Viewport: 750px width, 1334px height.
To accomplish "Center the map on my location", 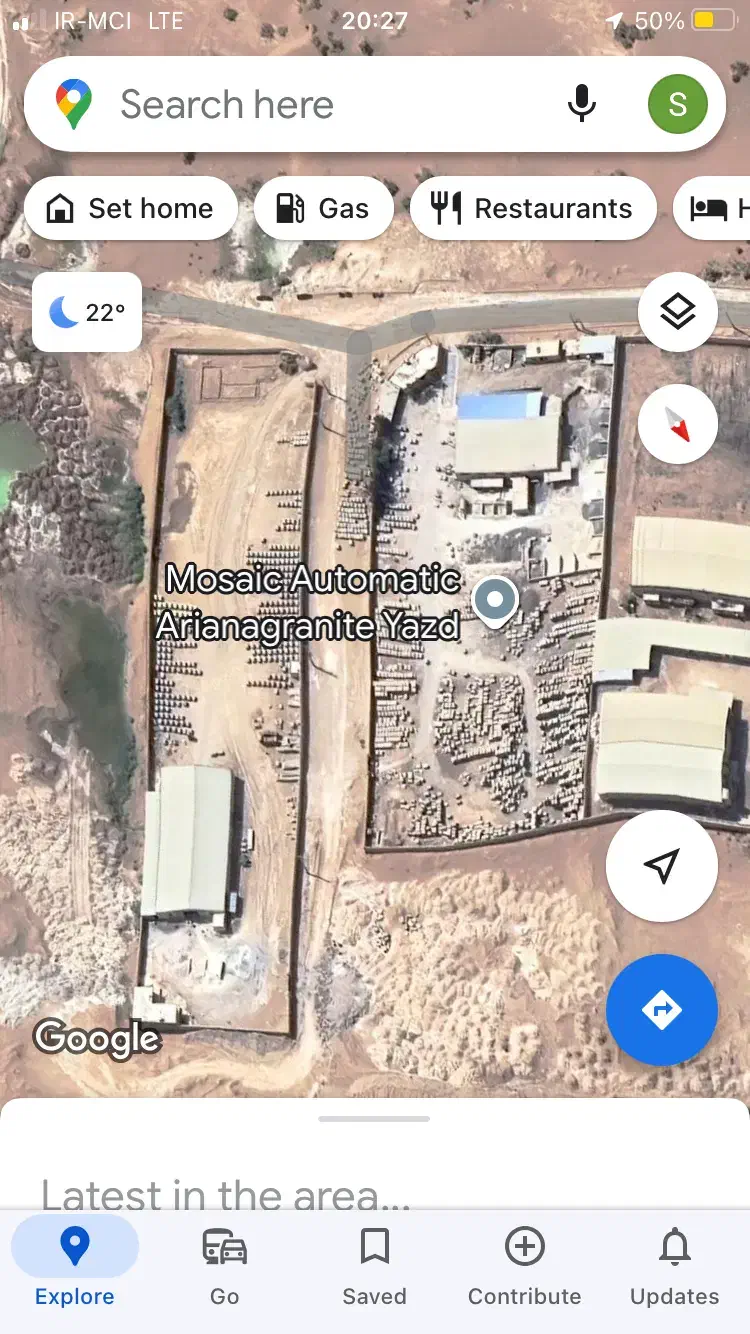I will pyautogui.click(x=661, y=866).
